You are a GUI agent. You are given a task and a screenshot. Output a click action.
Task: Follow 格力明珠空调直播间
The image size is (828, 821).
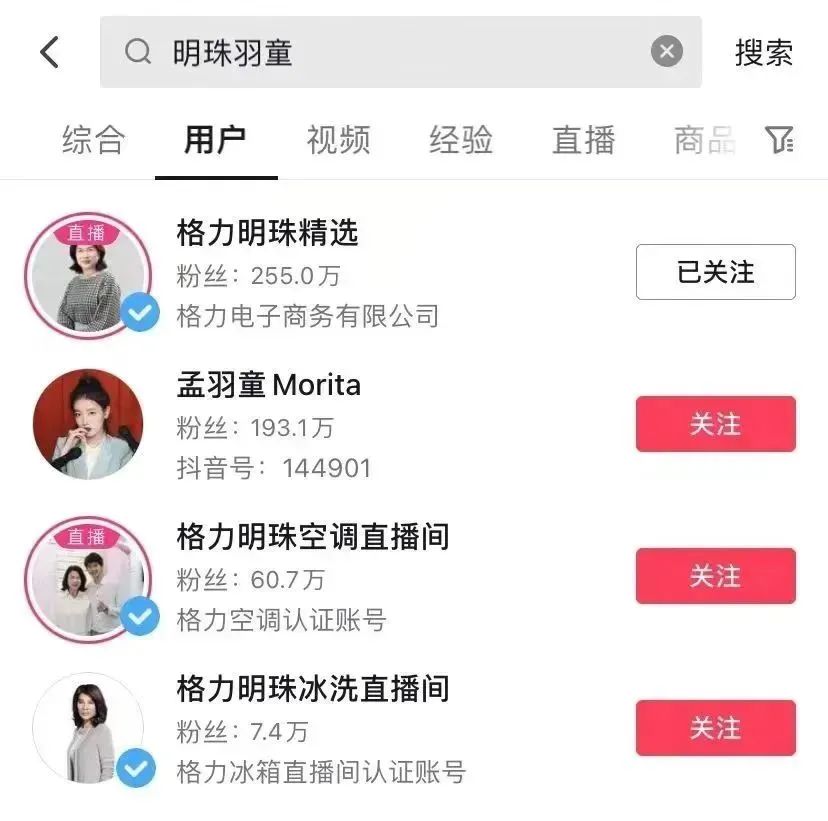tap(715, 576)
